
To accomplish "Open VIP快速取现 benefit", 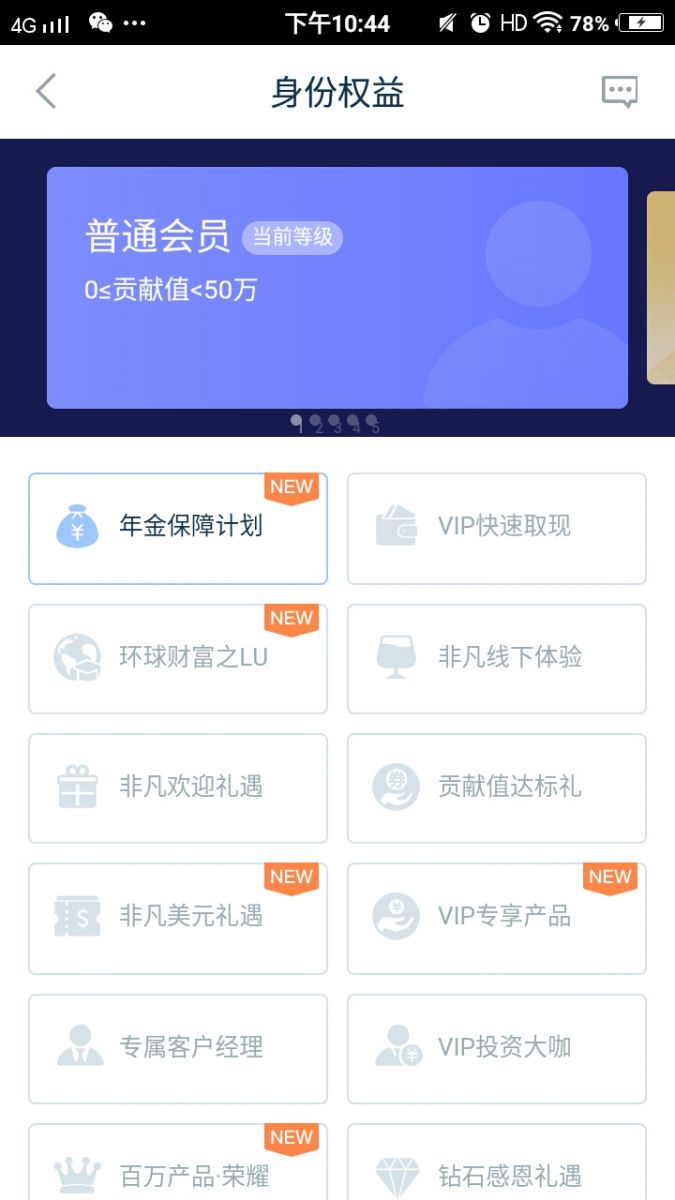I will point(496,528).
